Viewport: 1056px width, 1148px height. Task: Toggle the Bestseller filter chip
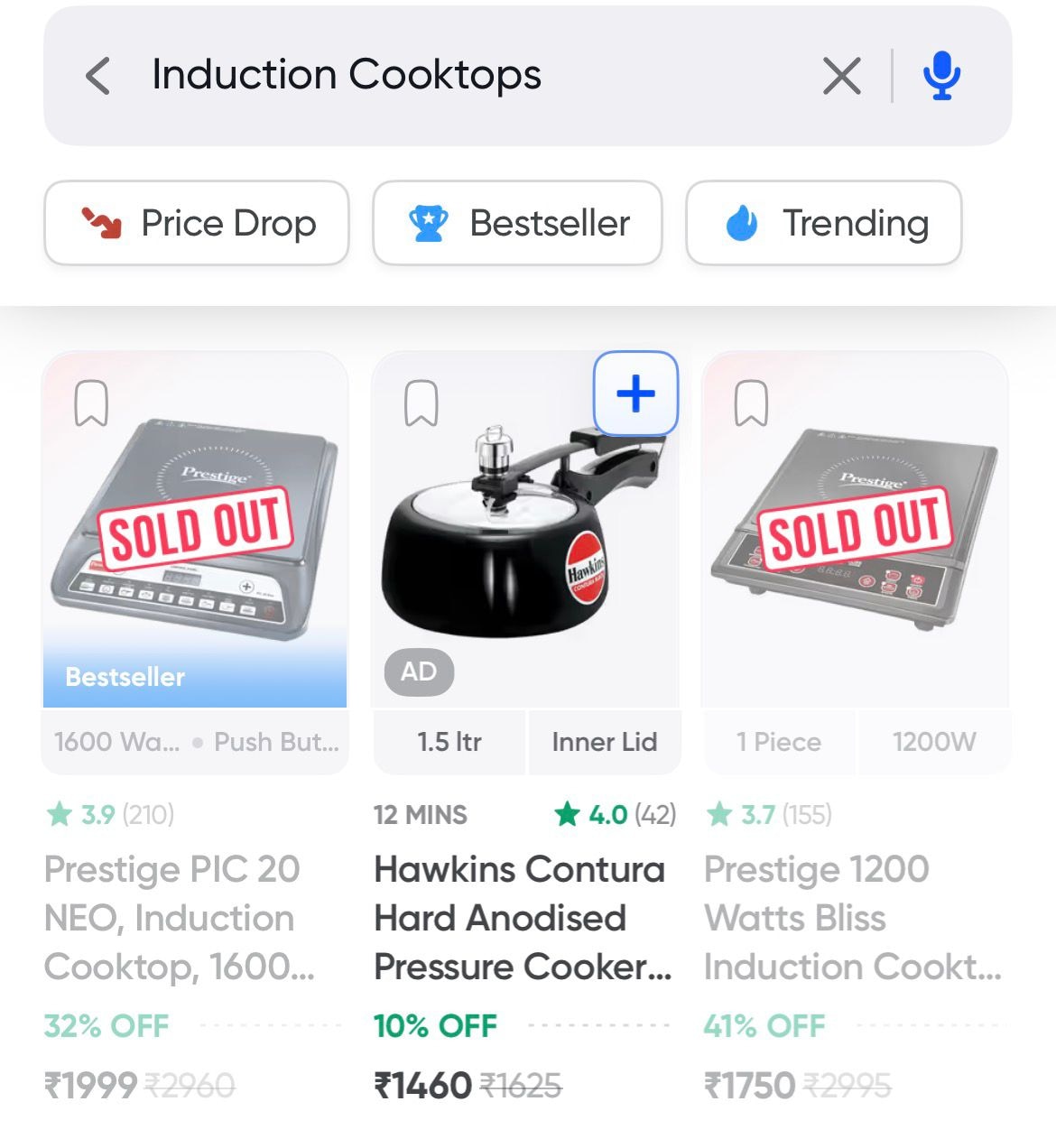(x=517, y=223)
